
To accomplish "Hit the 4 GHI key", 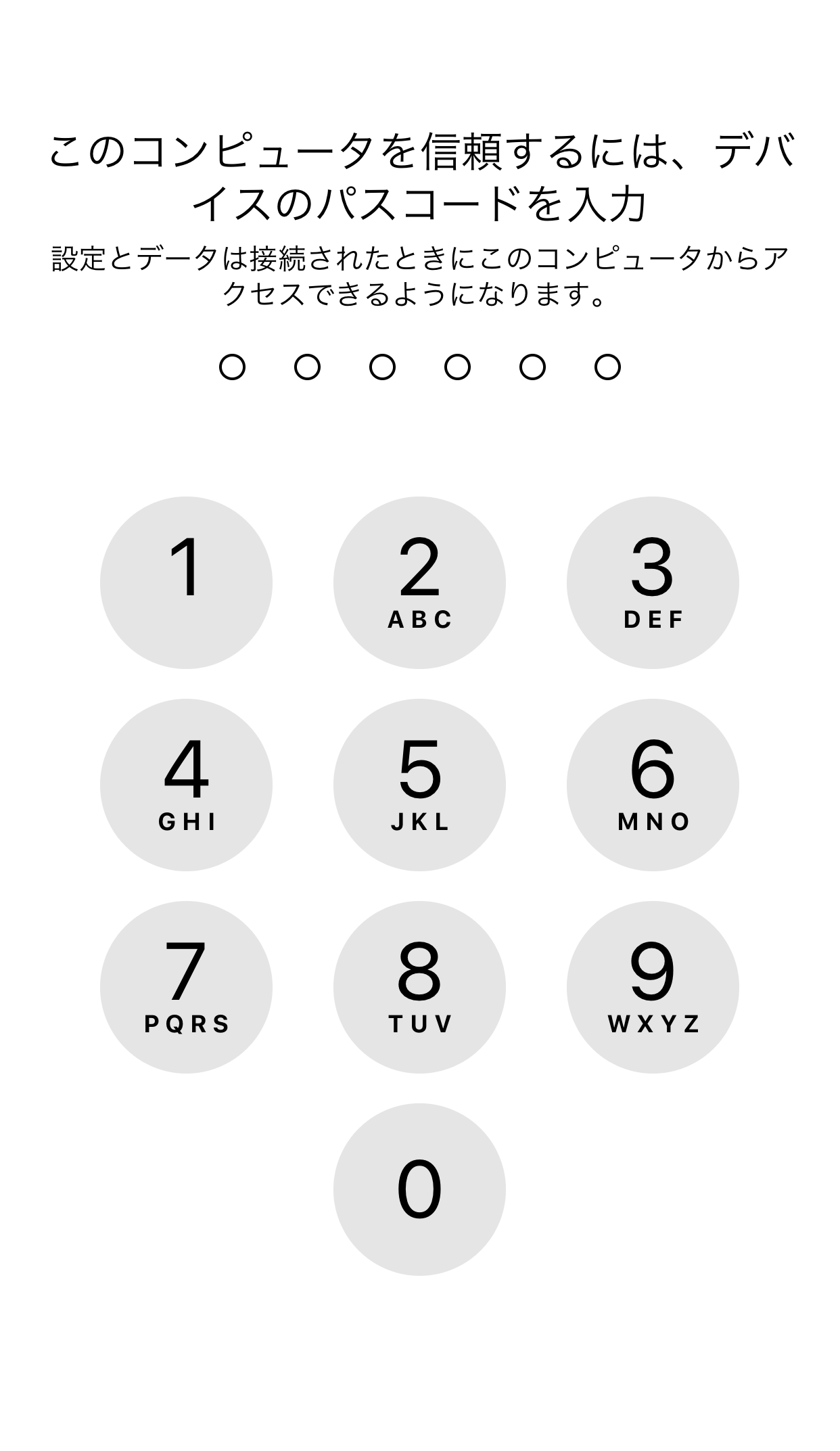I will pos(186,785).
